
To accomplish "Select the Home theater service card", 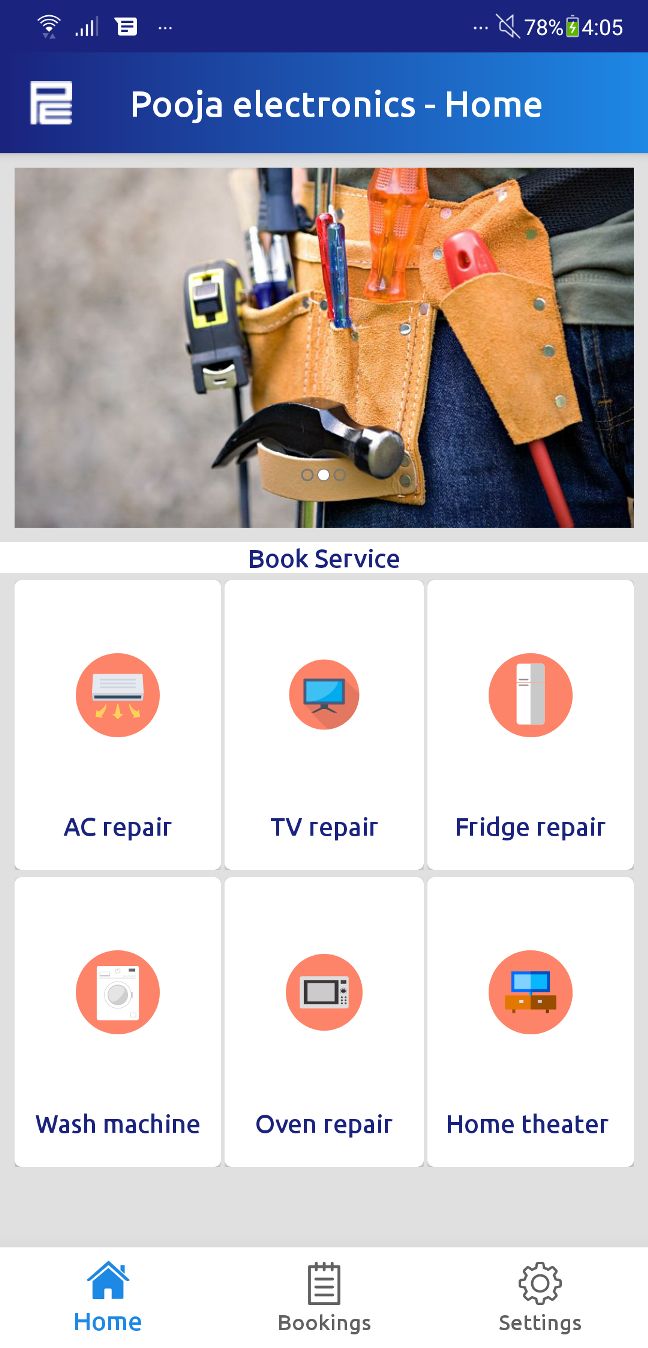I will (x=530, y=1022).
